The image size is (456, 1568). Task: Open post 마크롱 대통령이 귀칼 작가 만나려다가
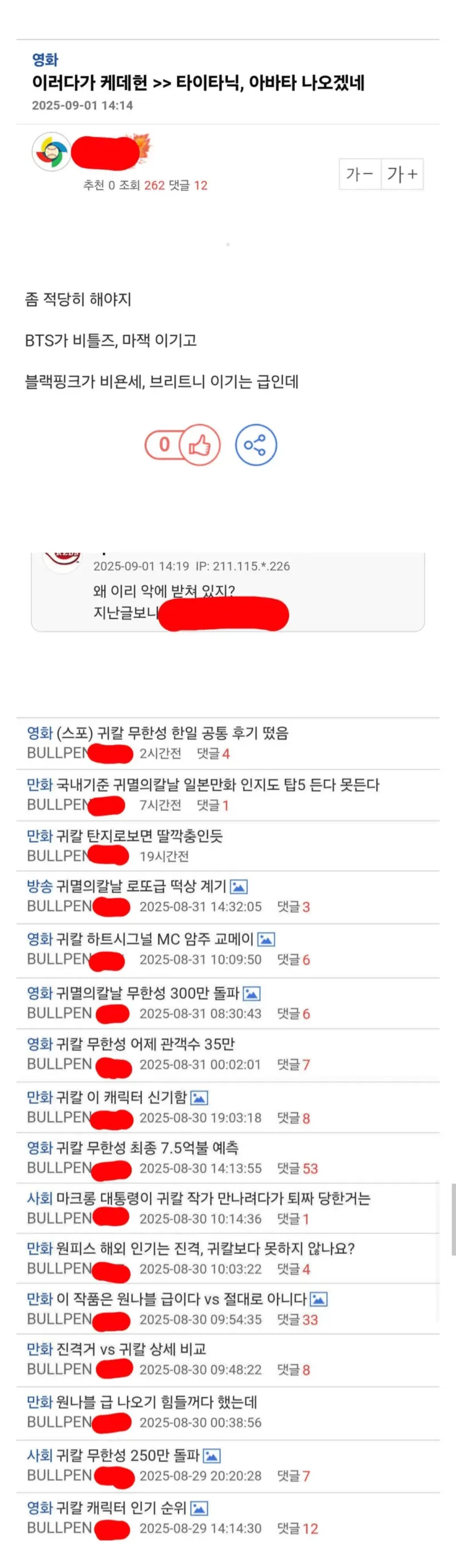coord(213,1198)
